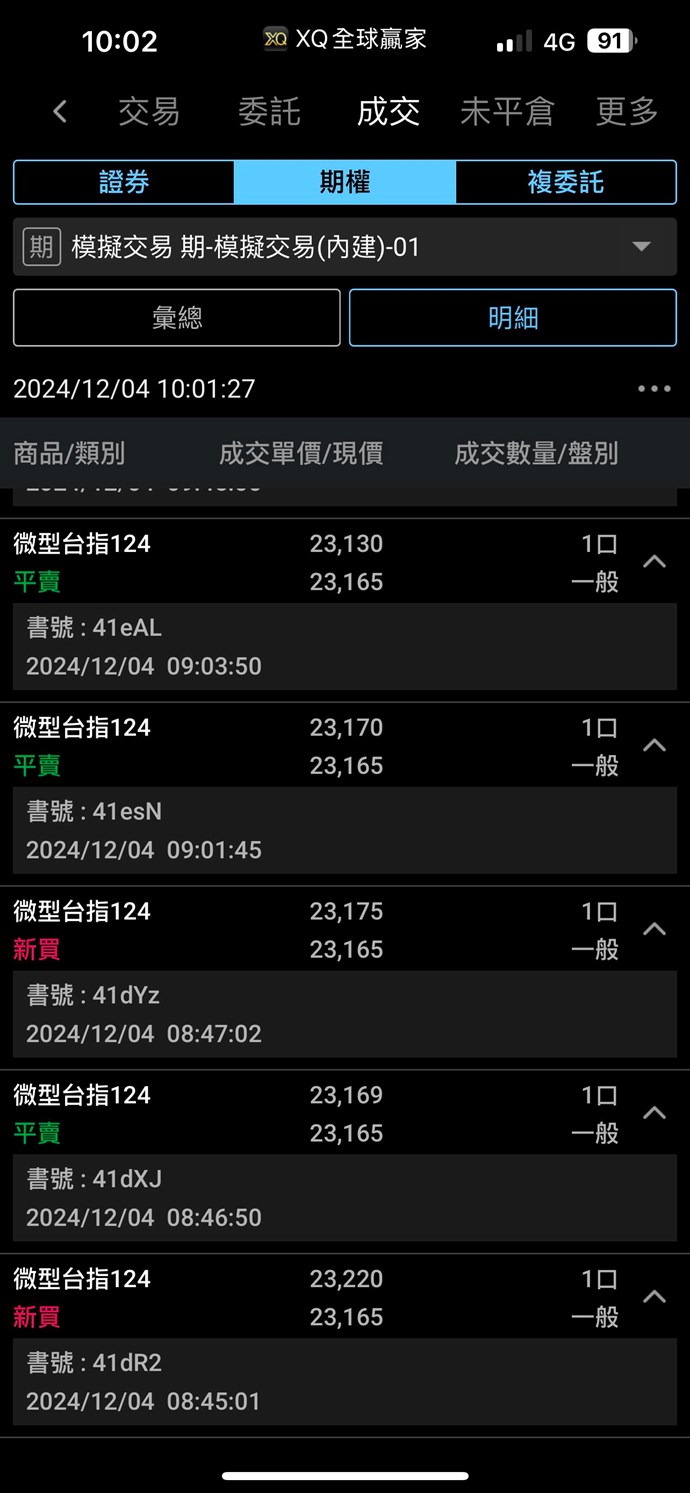Go back using the top-left arrow
This screenshot has width=690, height=1493.
click(x=60, y=112)
